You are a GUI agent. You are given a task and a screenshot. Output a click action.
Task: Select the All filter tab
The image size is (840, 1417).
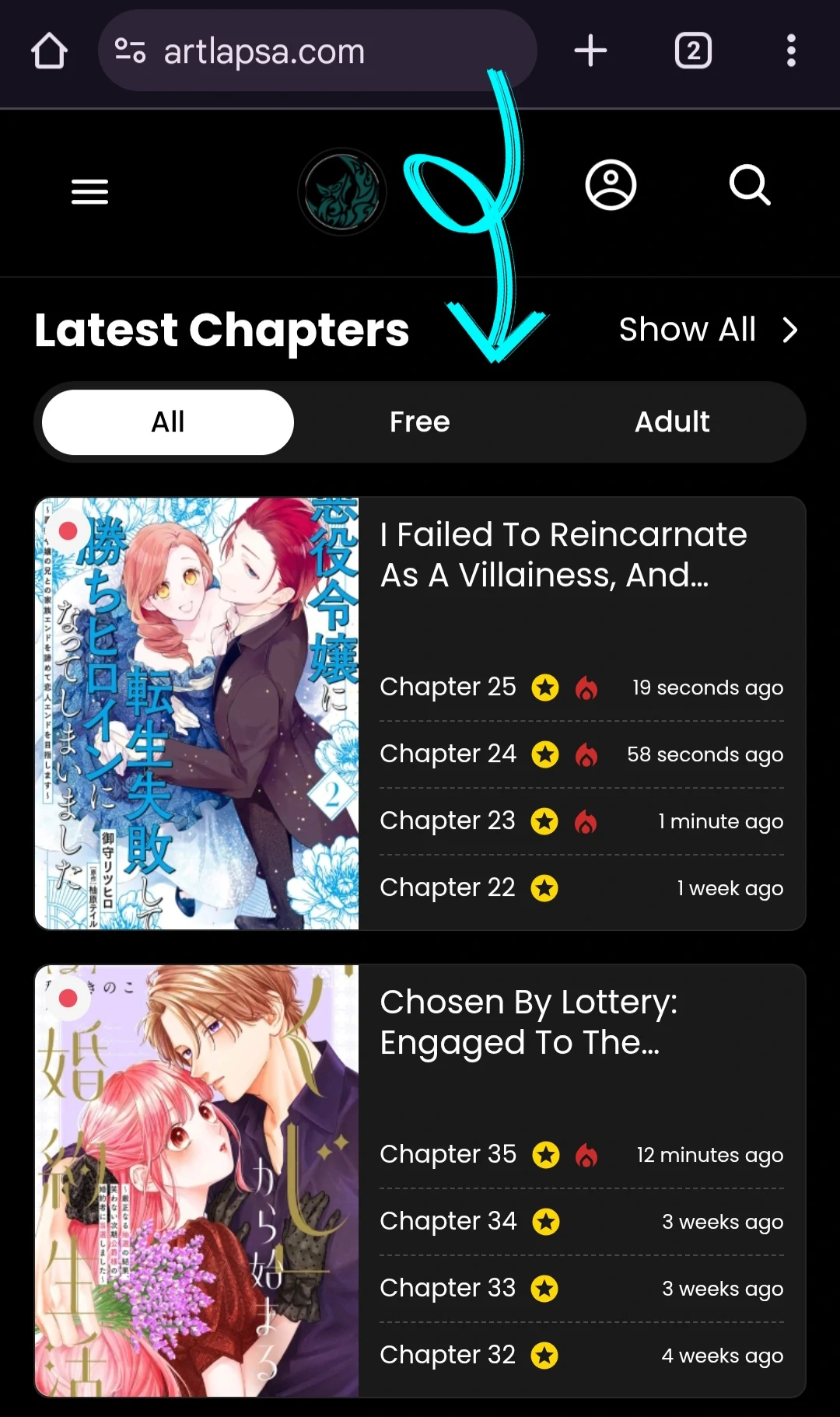coord(168,422)
